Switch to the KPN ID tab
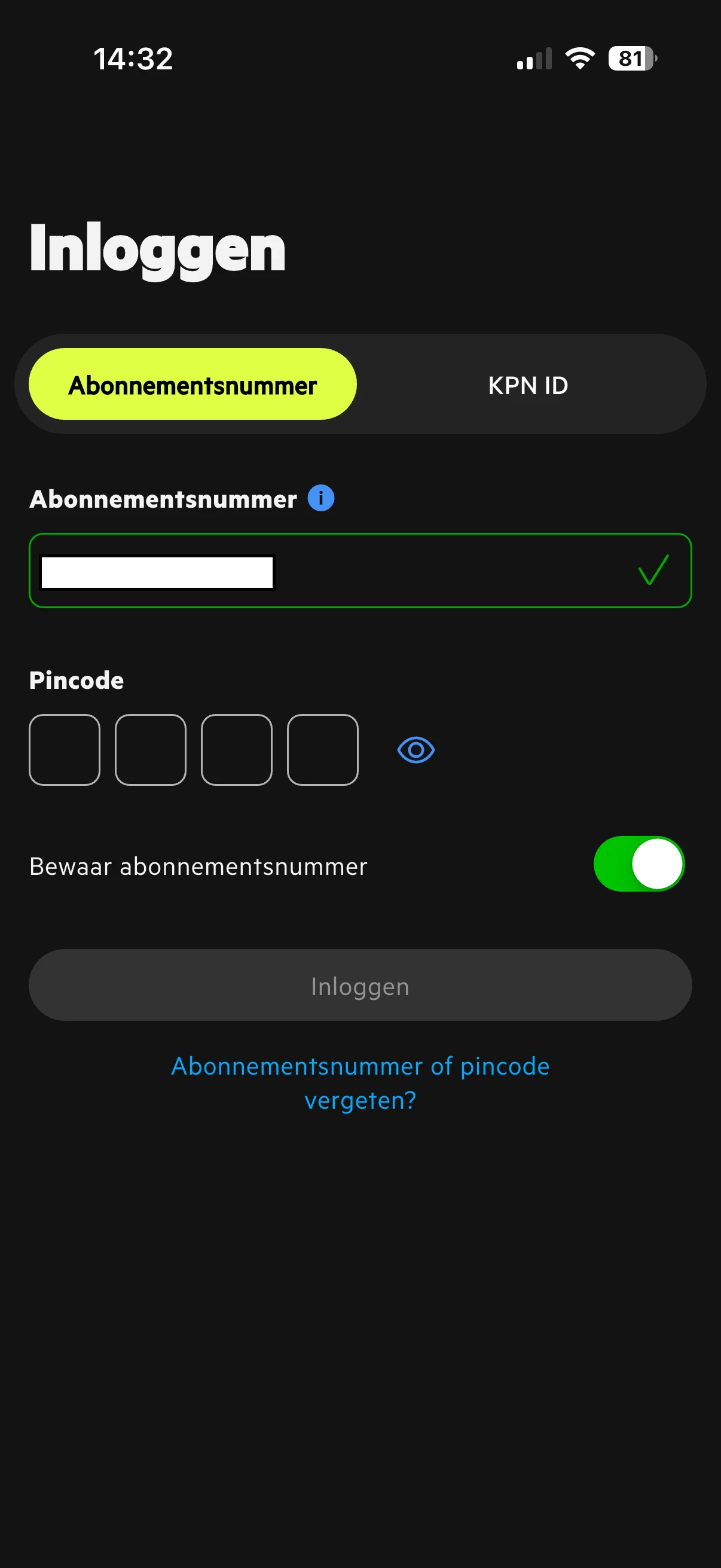 coord(527,385)
